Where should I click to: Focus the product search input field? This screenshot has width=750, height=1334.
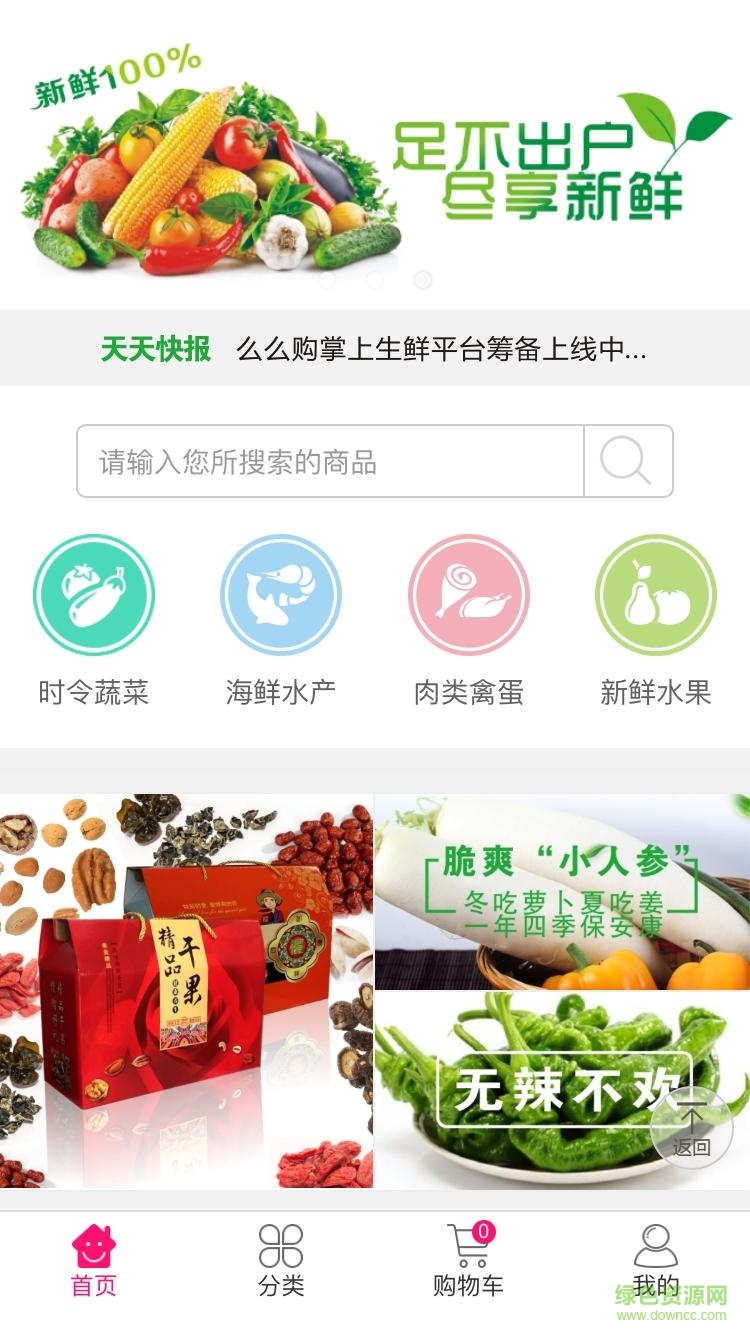click(x=330, y=462)
